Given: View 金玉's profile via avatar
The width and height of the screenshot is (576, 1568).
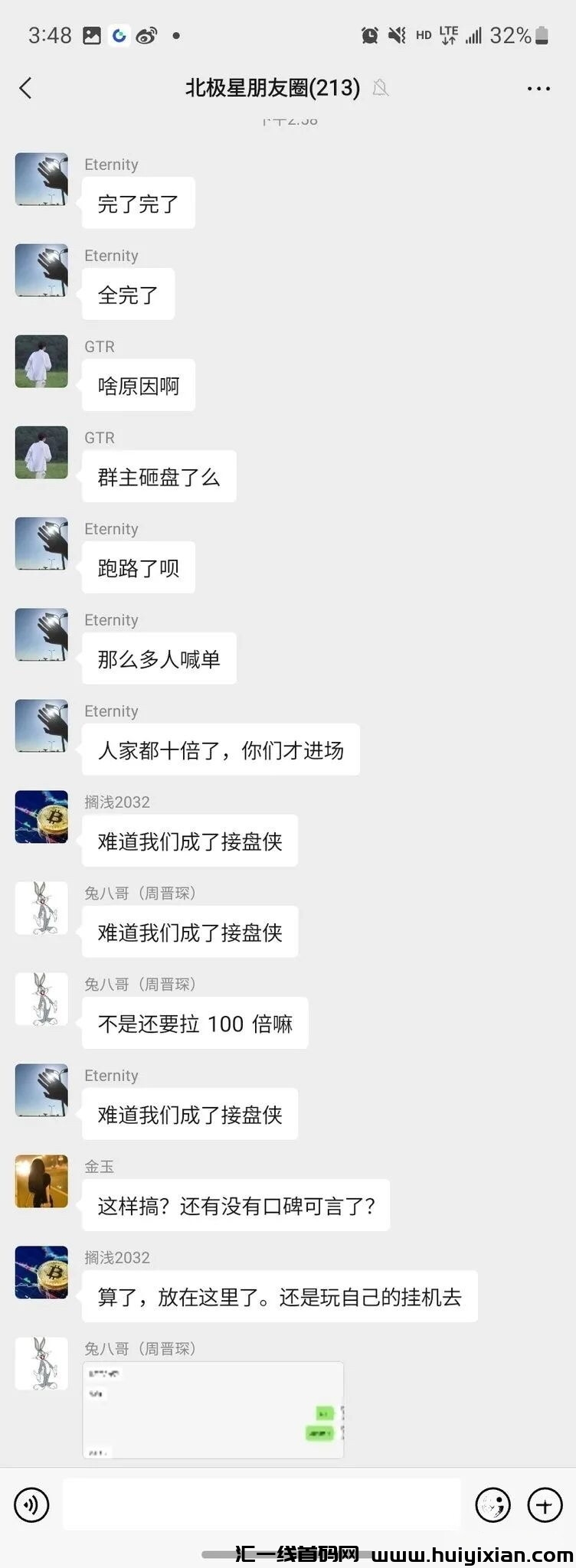Looking at the screenshot, I should (41, 1181).
